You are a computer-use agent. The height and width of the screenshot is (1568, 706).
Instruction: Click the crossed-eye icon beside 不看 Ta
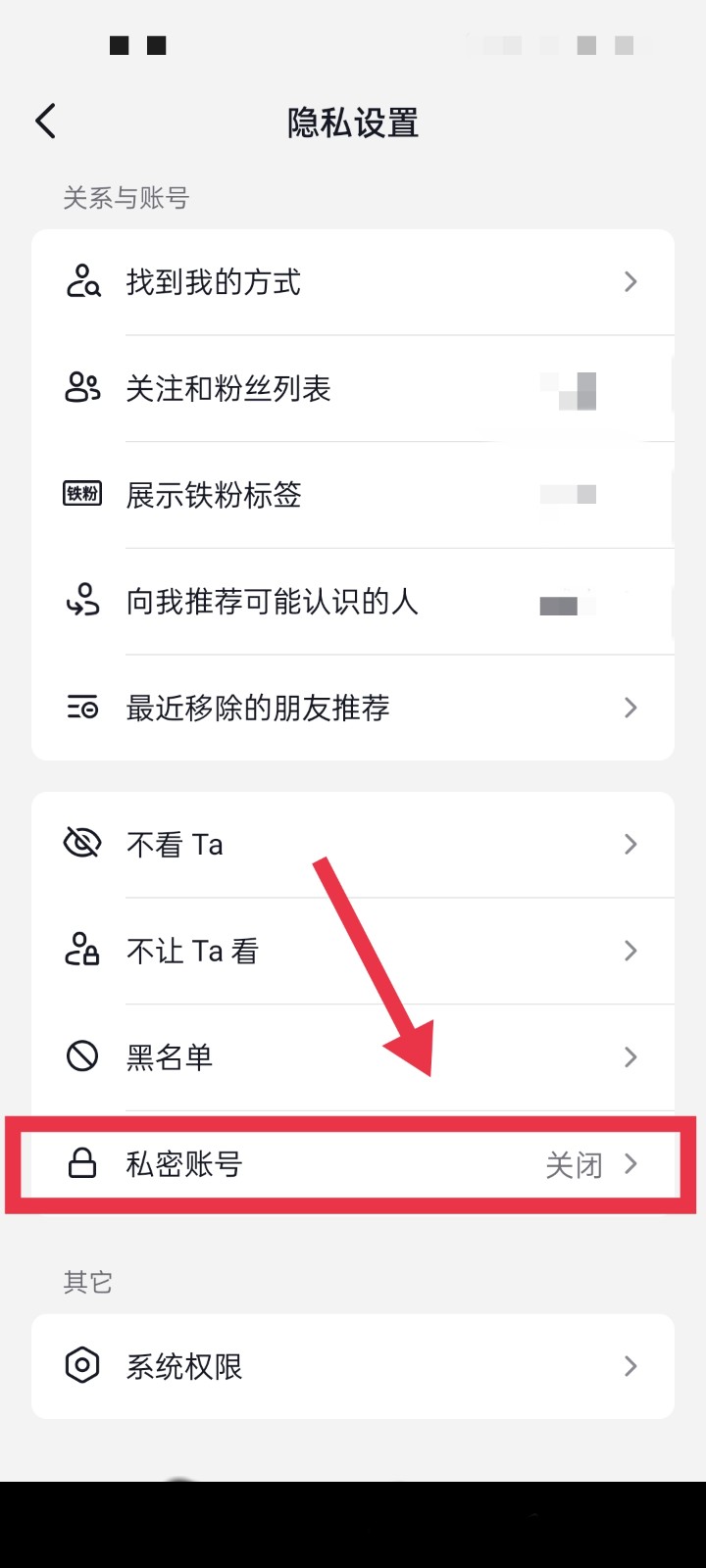tap(82, 844)
